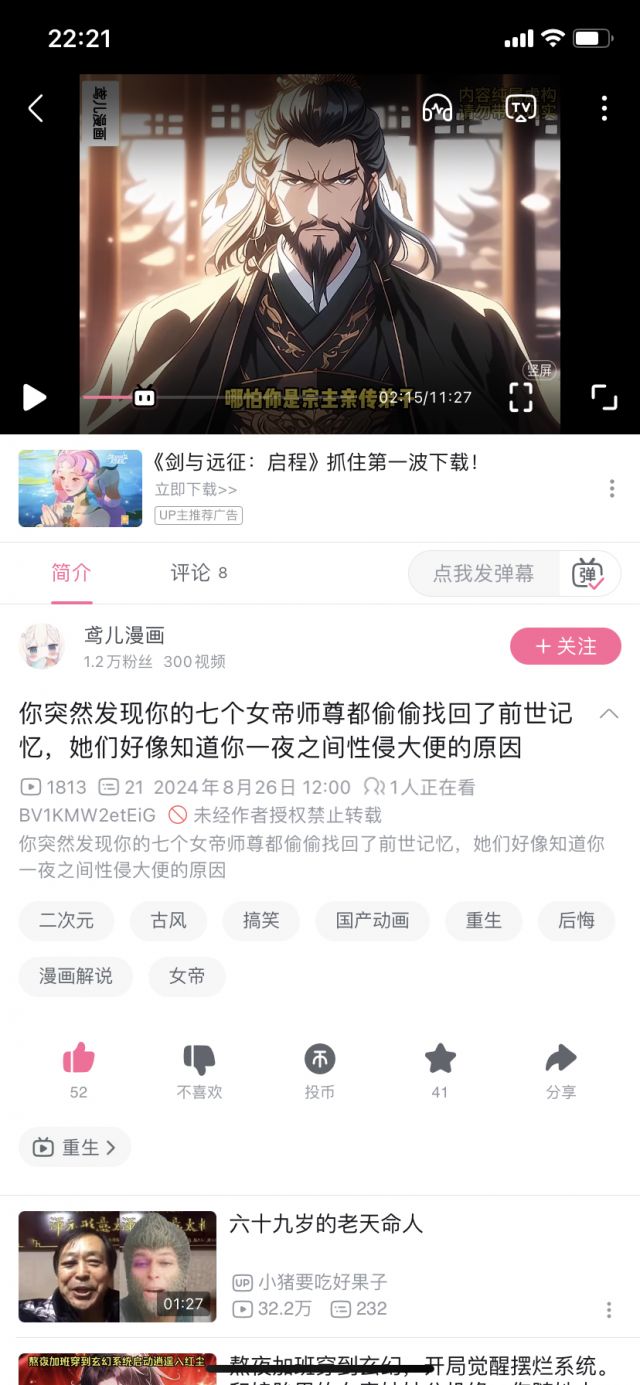Like this video
The height and width of the screenshot is (1385, 640).
78,1060
